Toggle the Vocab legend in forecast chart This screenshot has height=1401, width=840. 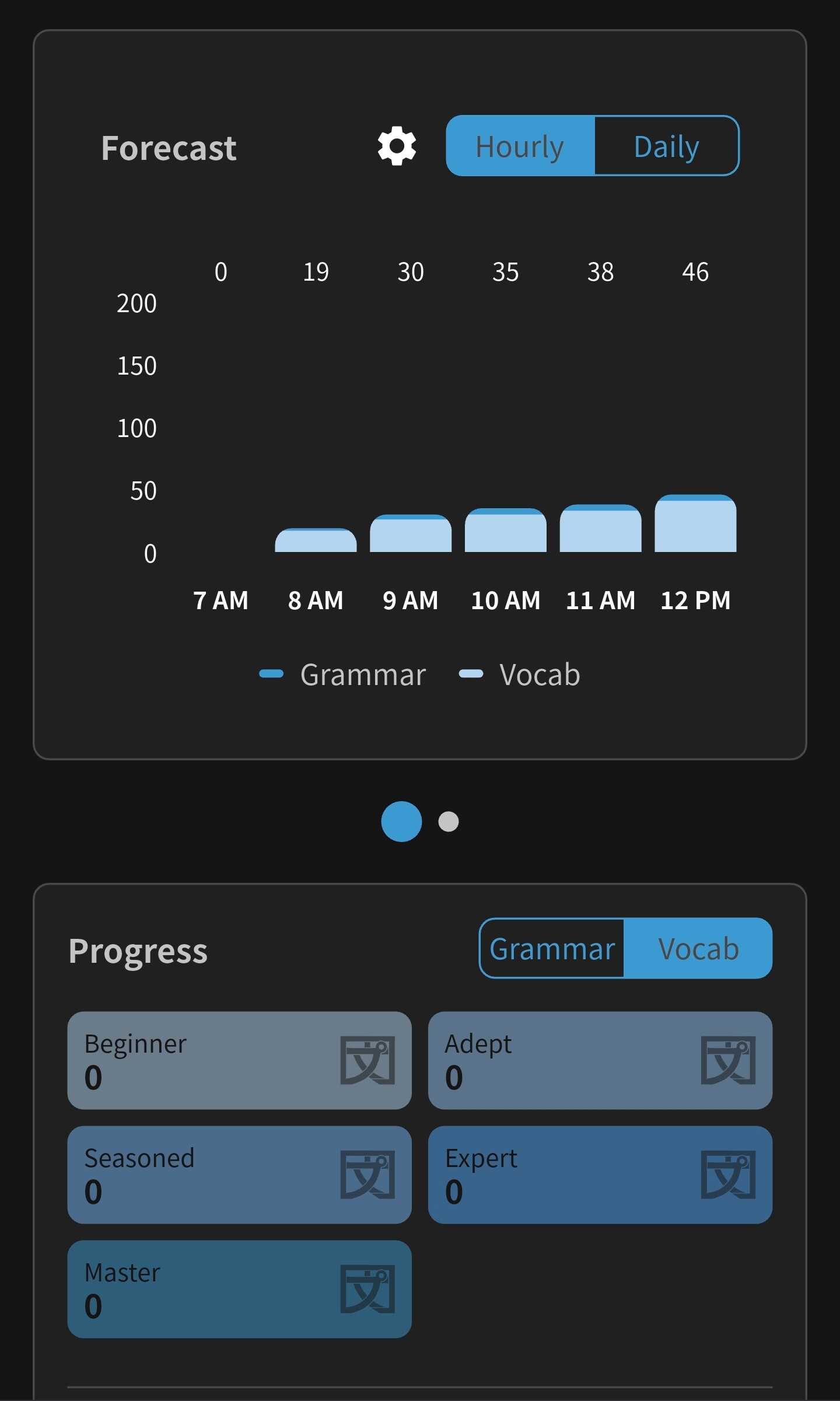[520, 675]
